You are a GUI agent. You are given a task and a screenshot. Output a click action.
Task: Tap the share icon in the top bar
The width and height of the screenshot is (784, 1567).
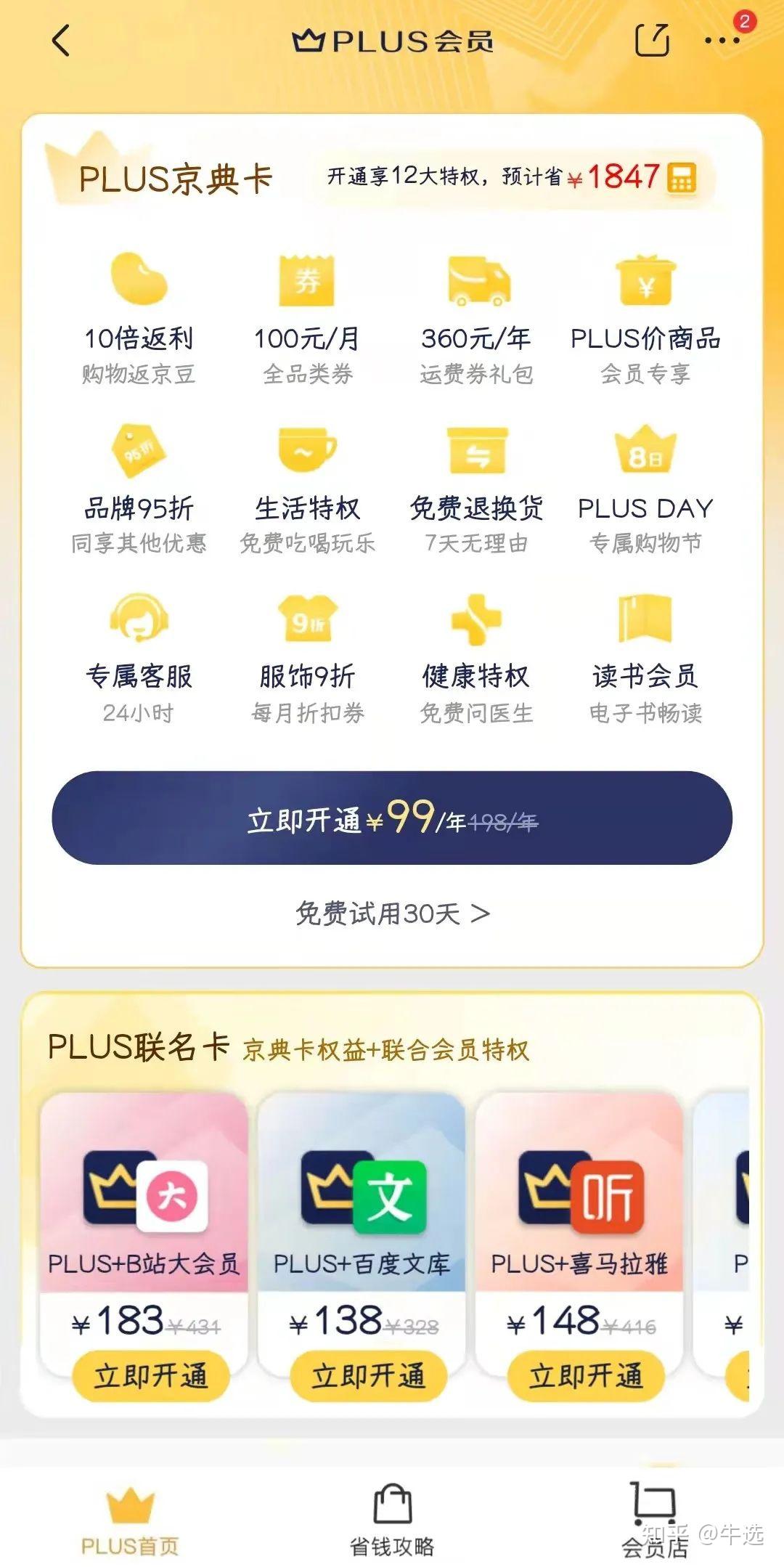[x=652, y=41]
